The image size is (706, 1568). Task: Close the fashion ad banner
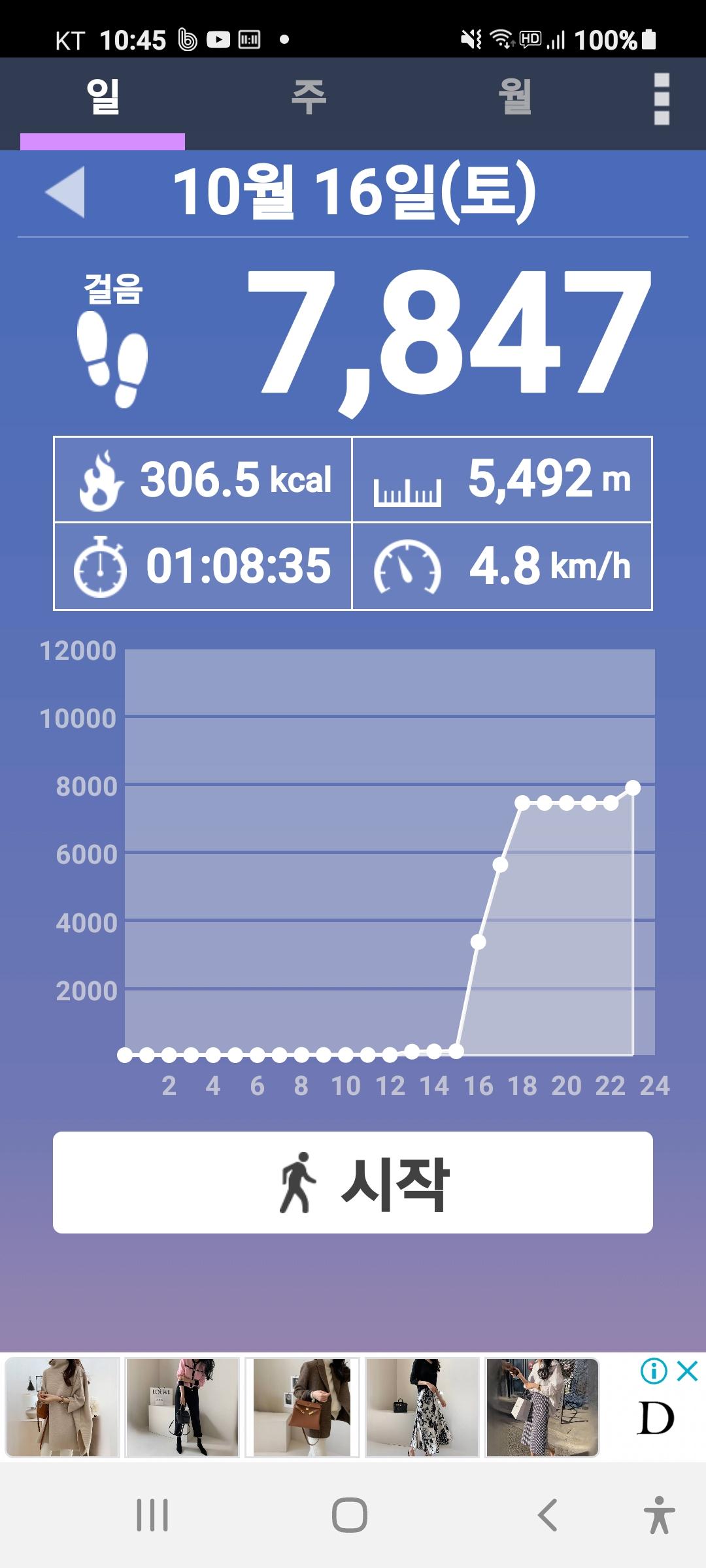point(688,1371)
